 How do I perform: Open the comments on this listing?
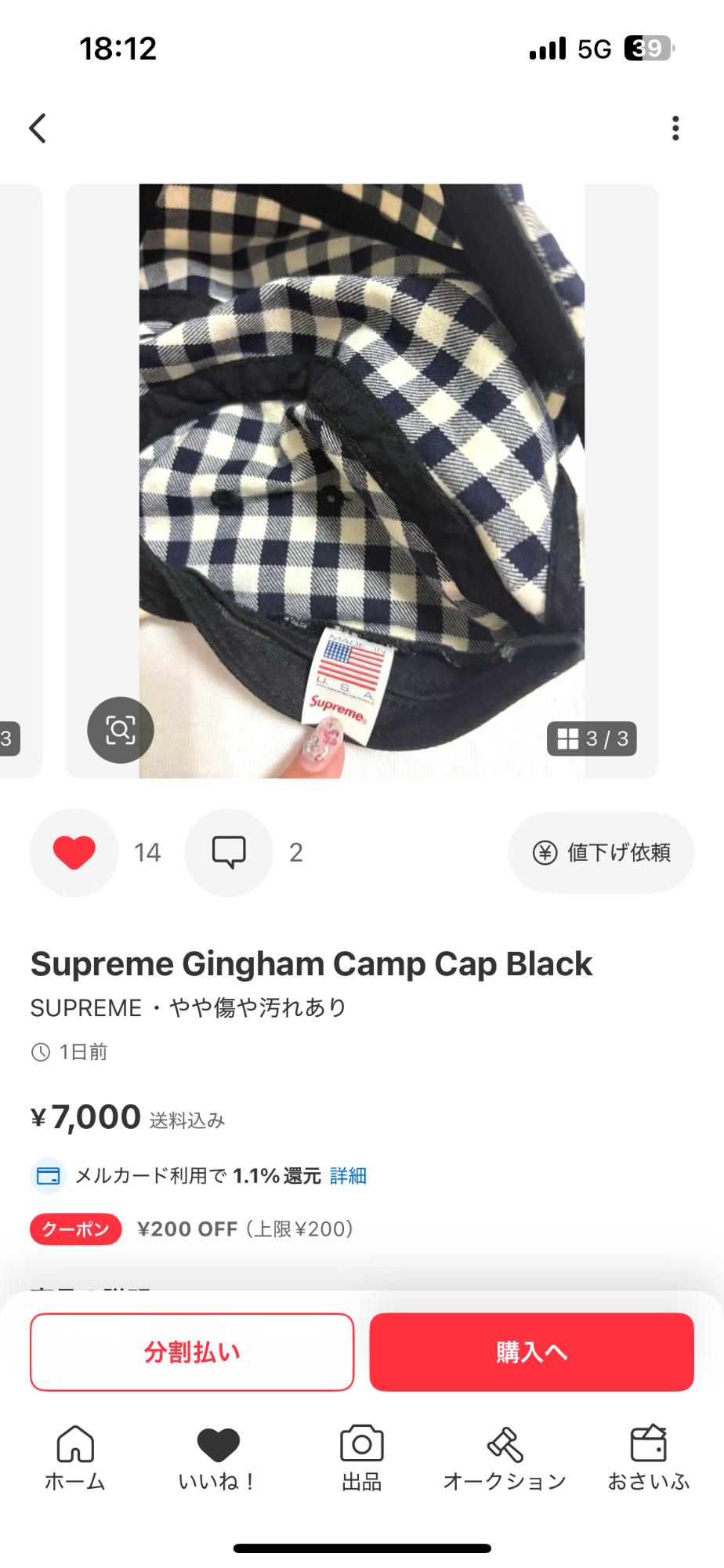point(229,852)
